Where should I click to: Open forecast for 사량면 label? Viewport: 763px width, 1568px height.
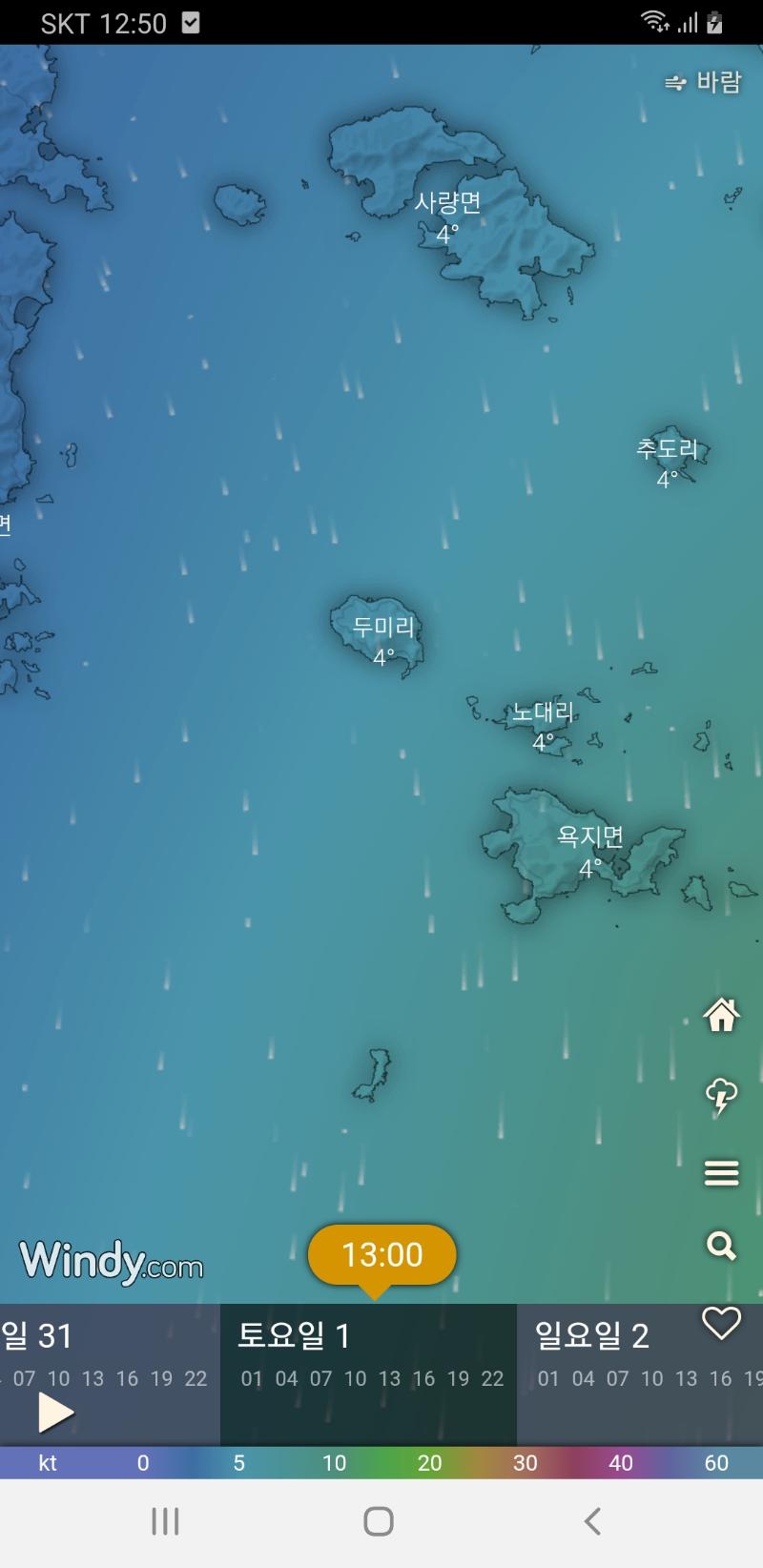coord(447,203)
